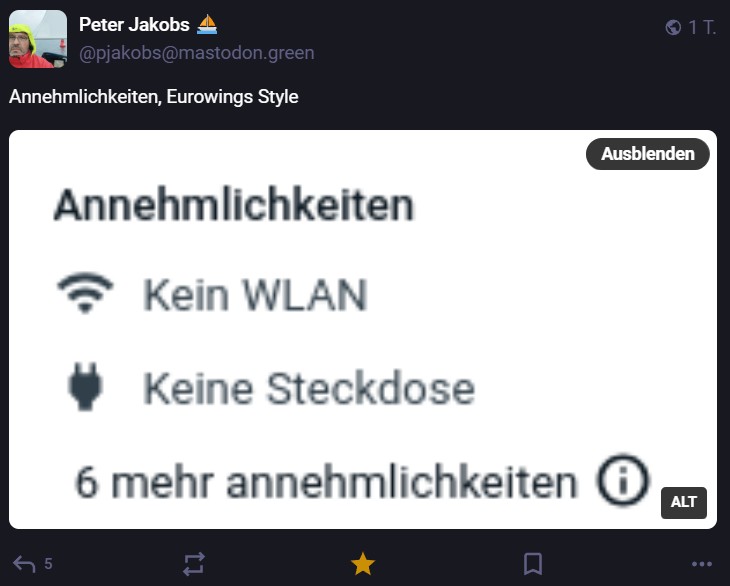Reply to Peter Jakobs' post
The height and width of the screenshot is (586, 730).
24,564
